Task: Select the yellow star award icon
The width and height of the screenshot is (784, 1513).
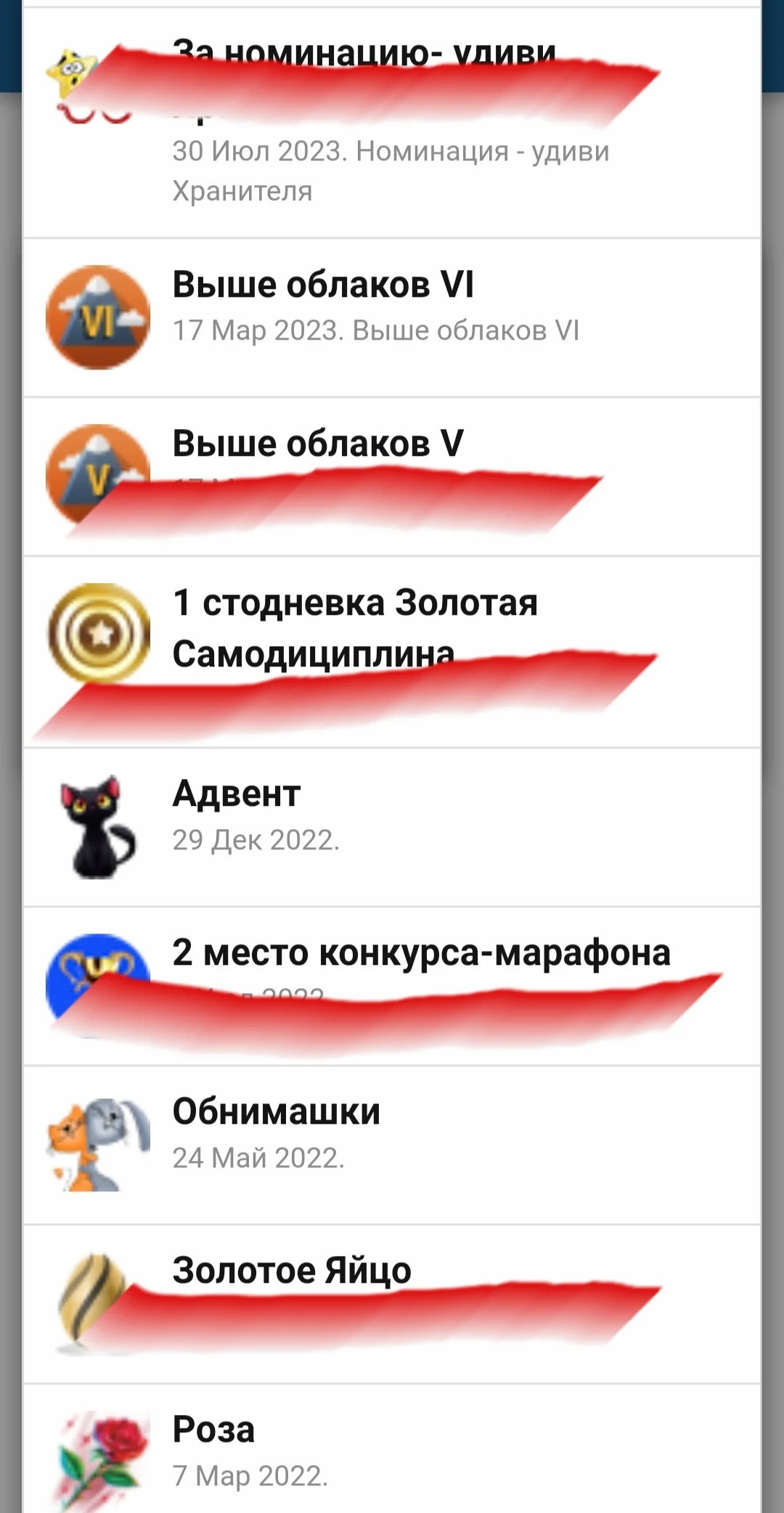Action: click(73, 73)
